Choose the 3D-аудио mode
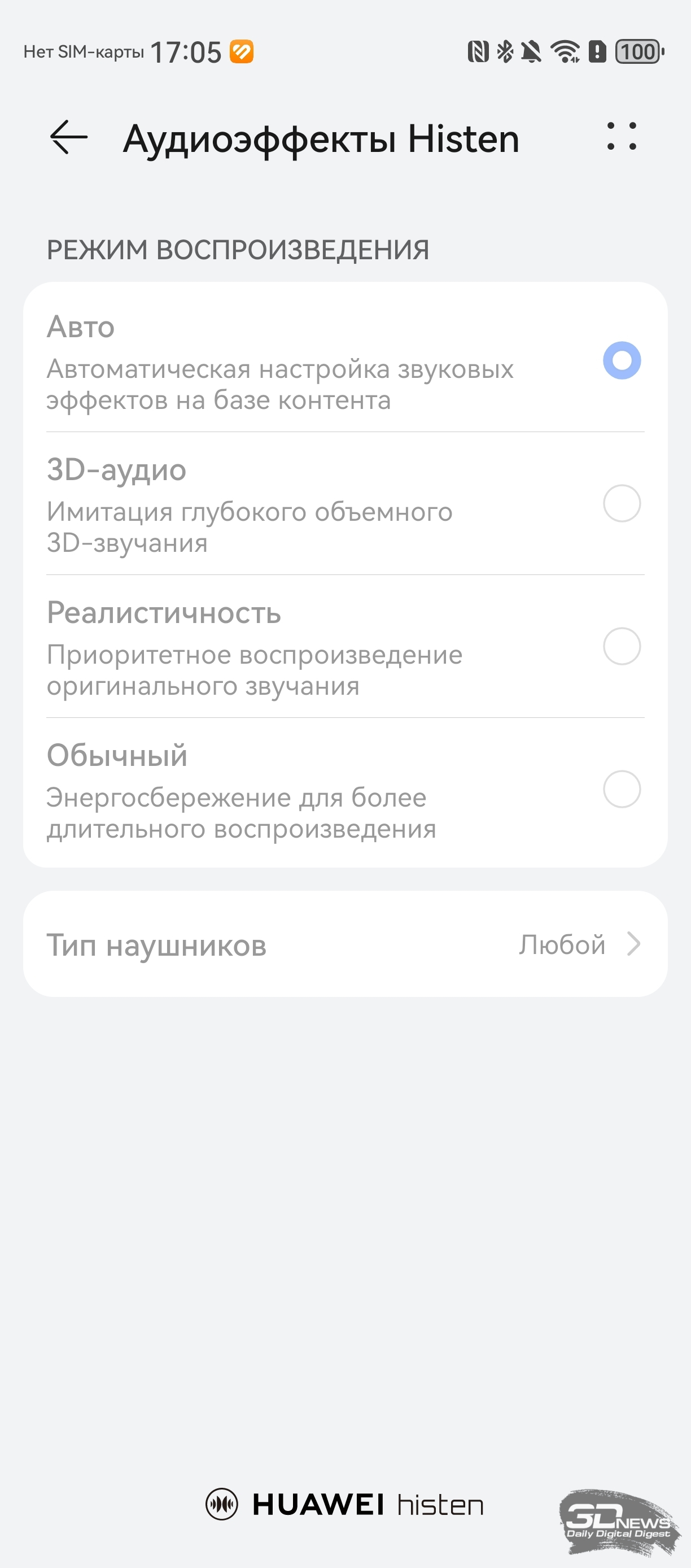The width and height of the screenshot is (691, 1568). pos(621,503)
